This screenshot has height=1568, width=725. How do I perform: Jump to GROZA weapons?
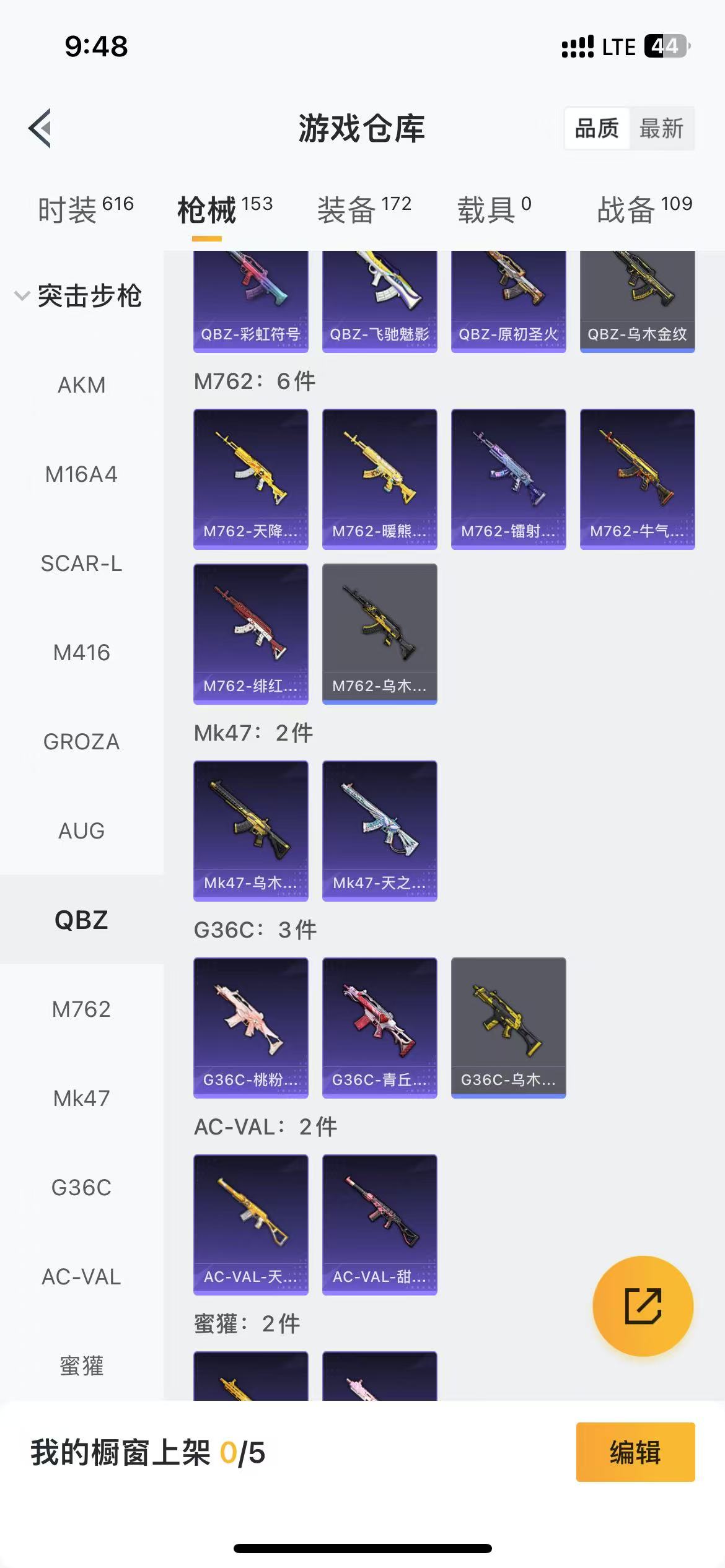(x=81, y=742)
